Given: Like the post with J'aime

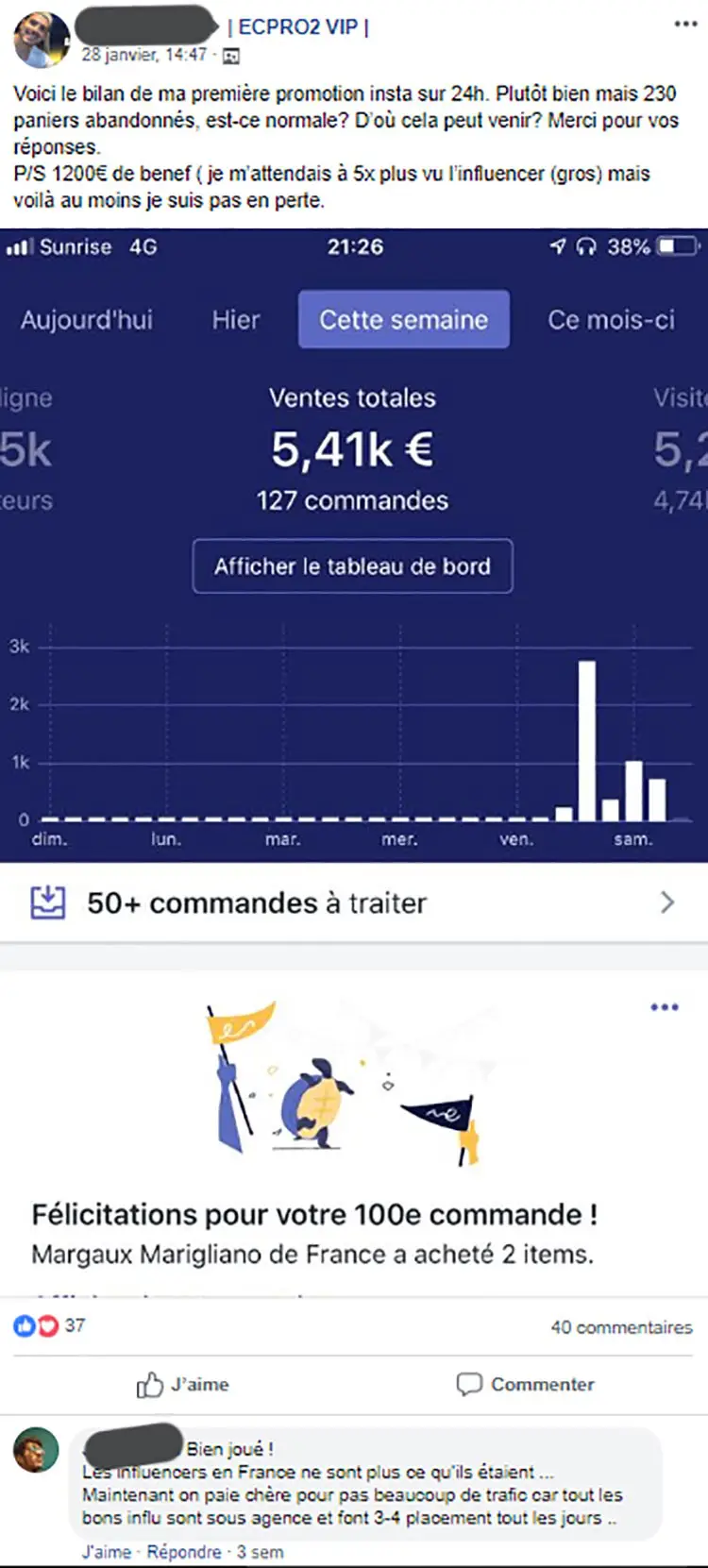Looking at the screenshot, I should click(183, 1385).
